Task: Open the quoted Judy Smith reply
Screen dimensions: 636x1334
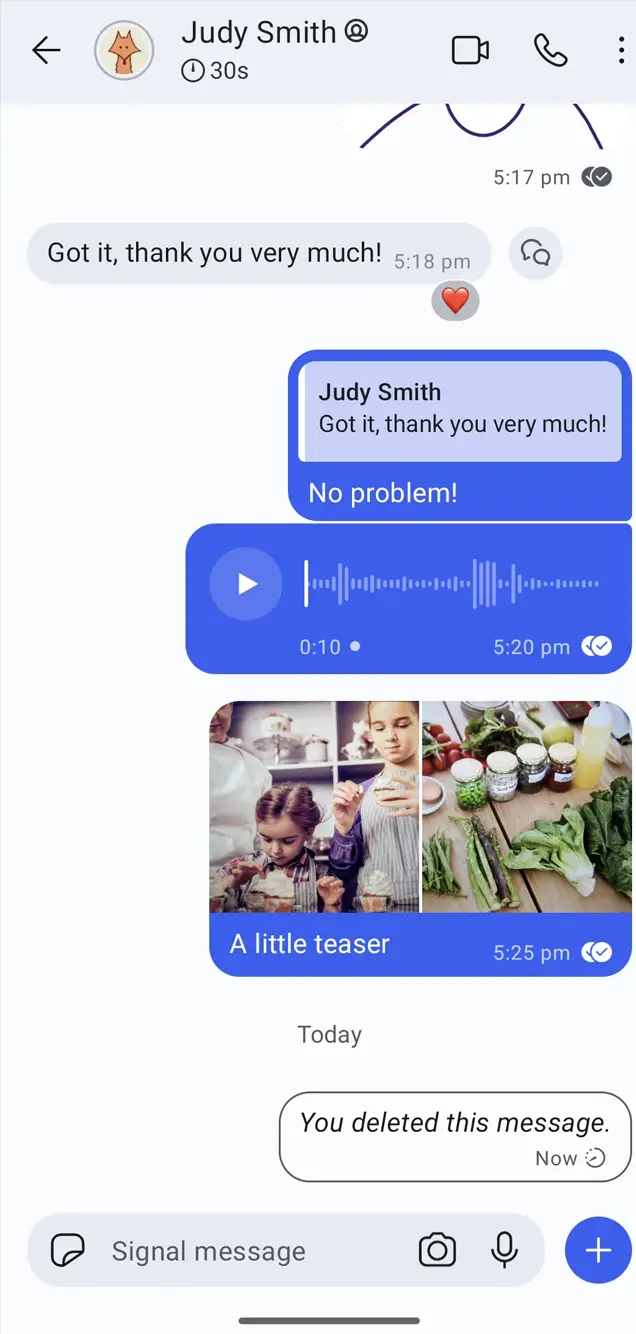Action: [461, 411]
